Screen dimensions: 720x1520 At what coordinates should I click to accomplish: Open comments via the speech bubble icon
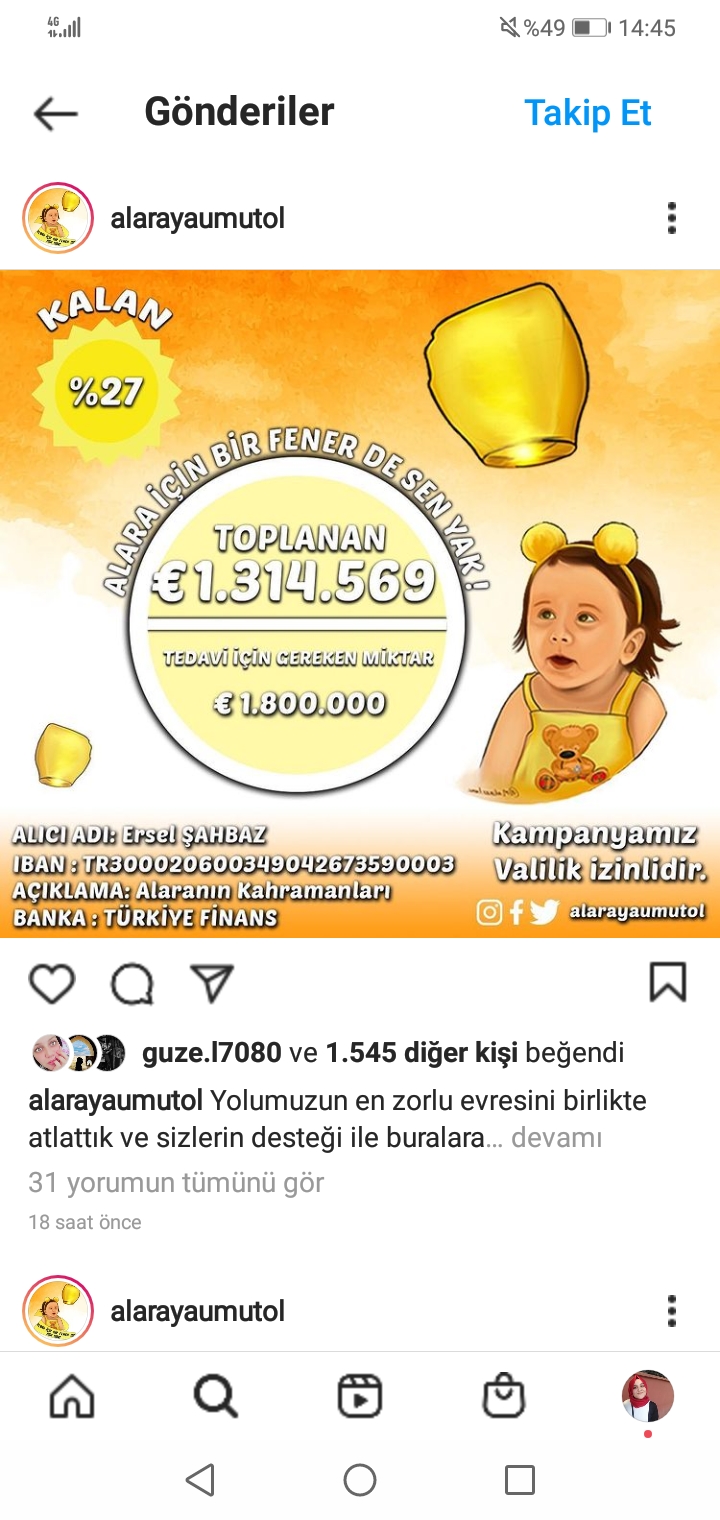coord(132,983)
